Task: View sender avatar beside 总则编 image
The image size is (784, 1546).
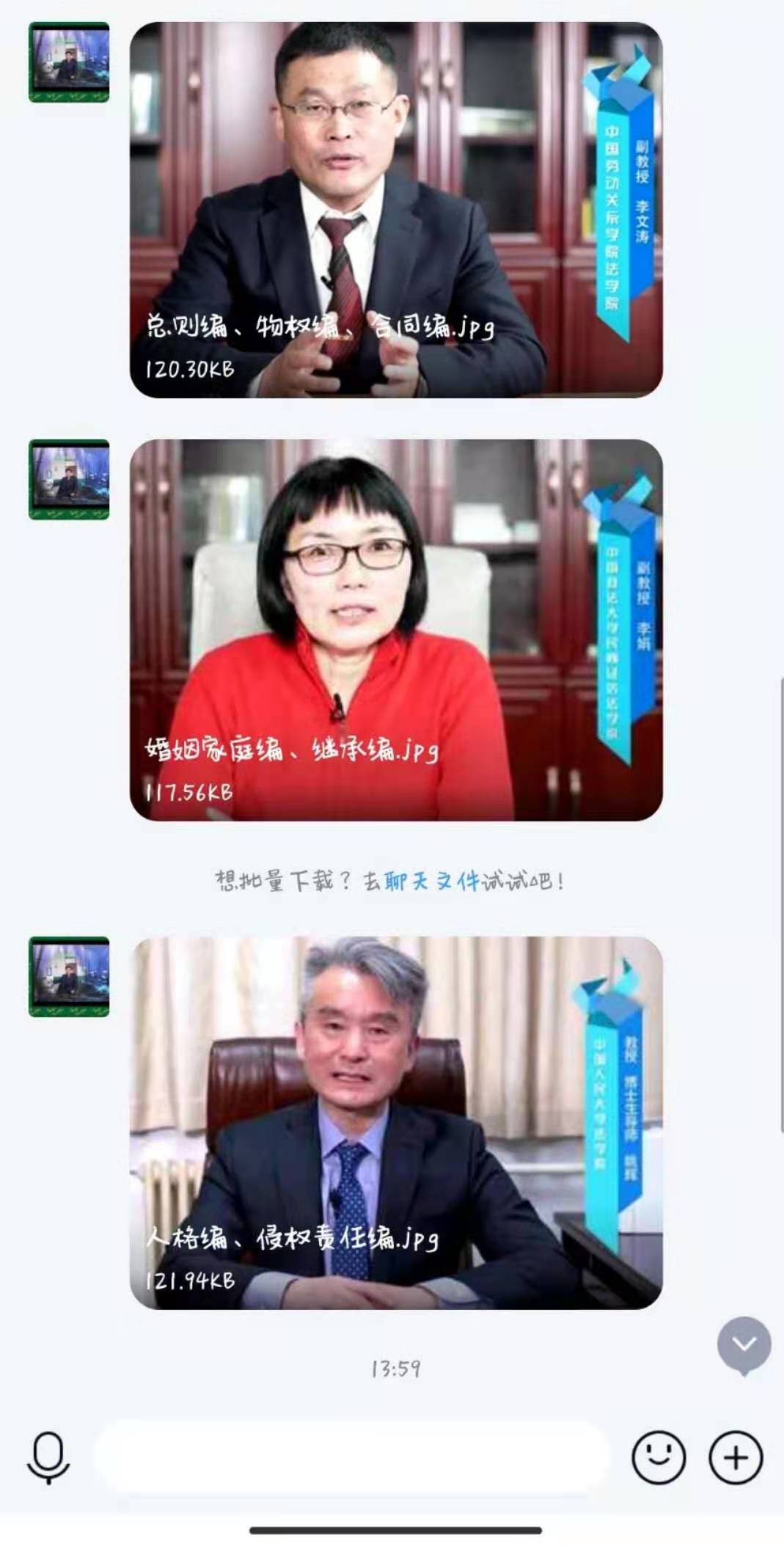Action: point(69,62)
